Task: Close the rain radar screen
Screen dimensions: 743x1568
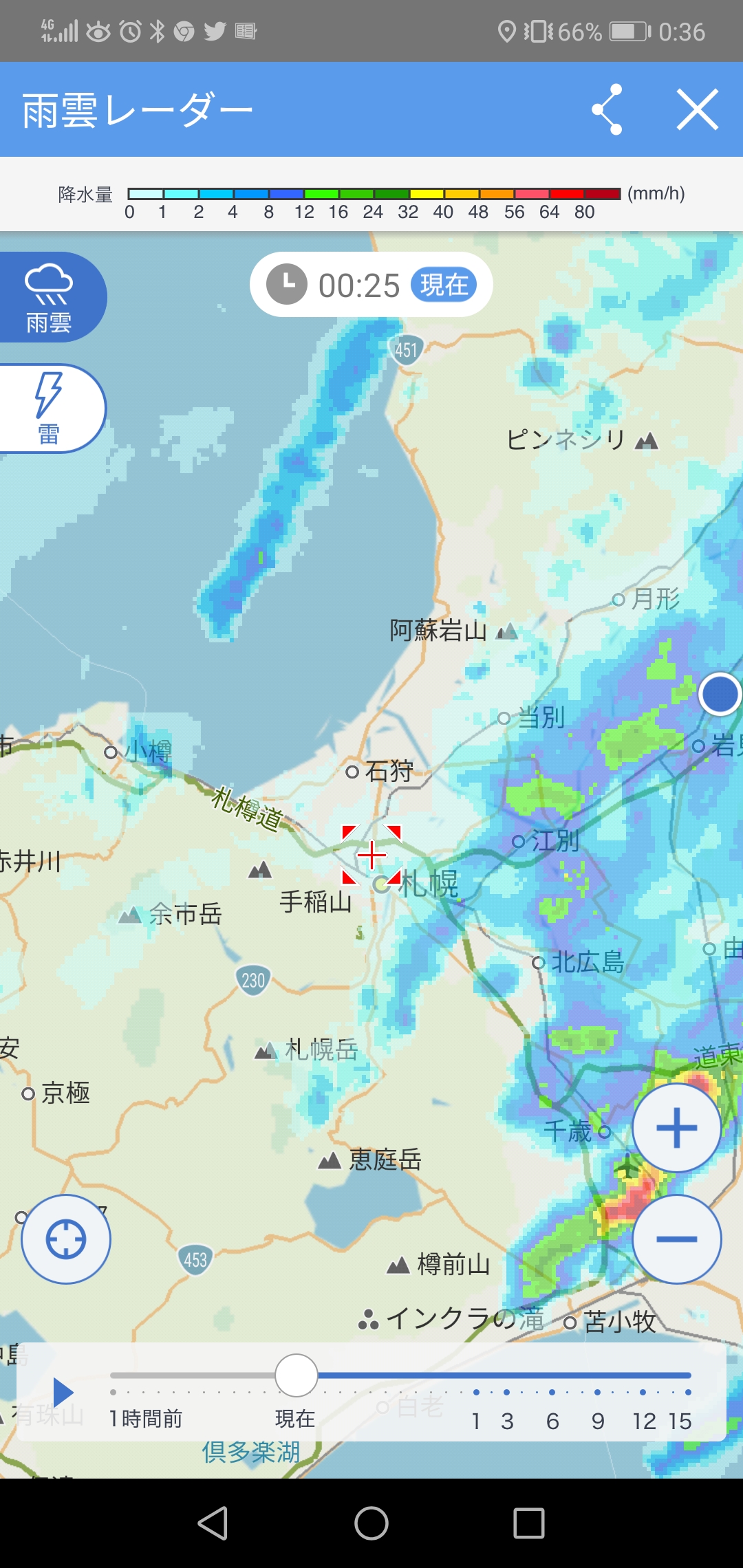Action: [x=697, y=109]
